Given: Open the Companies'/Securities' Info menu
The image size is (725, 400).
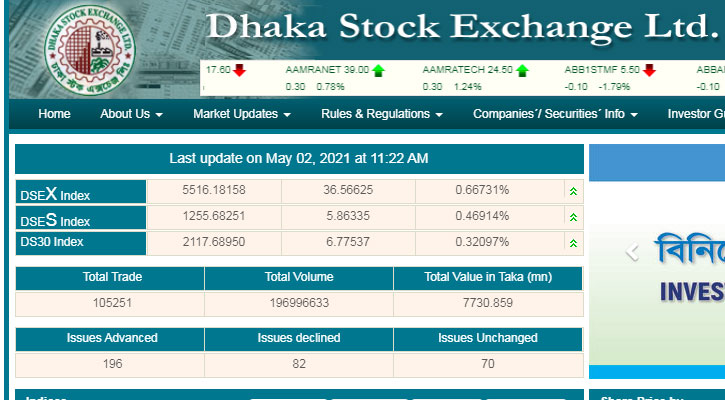Looking at the screenshot, I should (555, 114).
